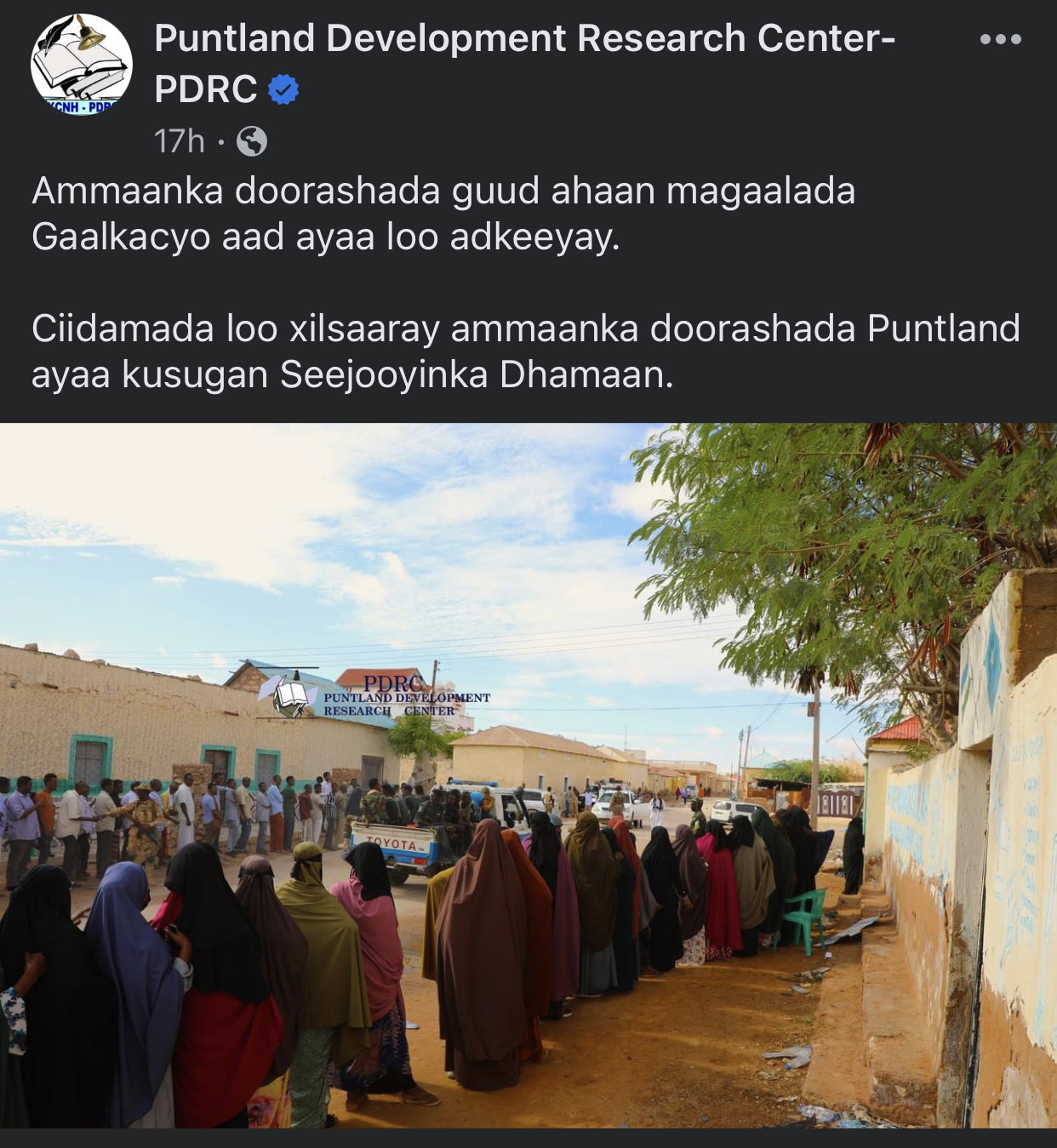Tap the 17h post timestamp
This screenshot has width=1057, height=1148.
pyautogui.click(x=179, y=141)
